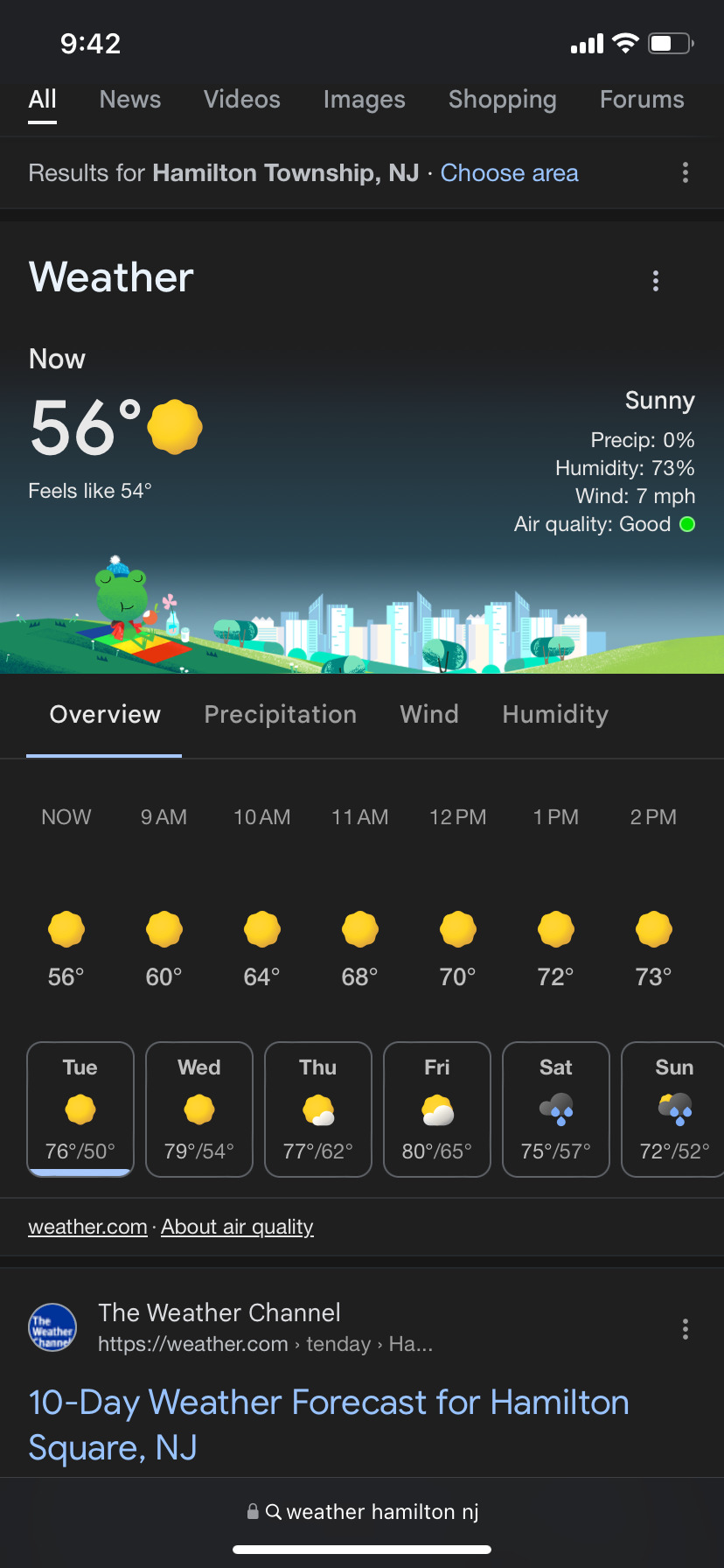This screenshot has height=1568, width=724.
Task: Open the 10-Day Weather Forecast result
Action: point(328,1424)
